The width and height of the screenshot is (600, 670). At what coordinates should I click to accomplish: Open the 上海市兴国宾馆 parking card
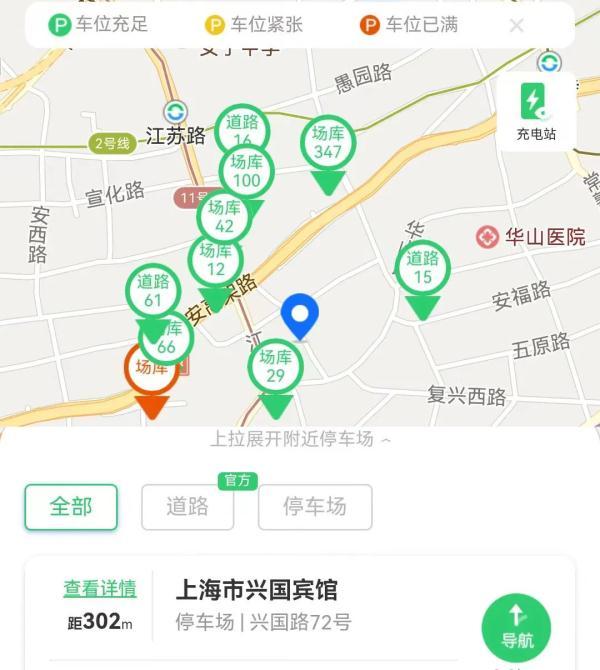[300, 605]
